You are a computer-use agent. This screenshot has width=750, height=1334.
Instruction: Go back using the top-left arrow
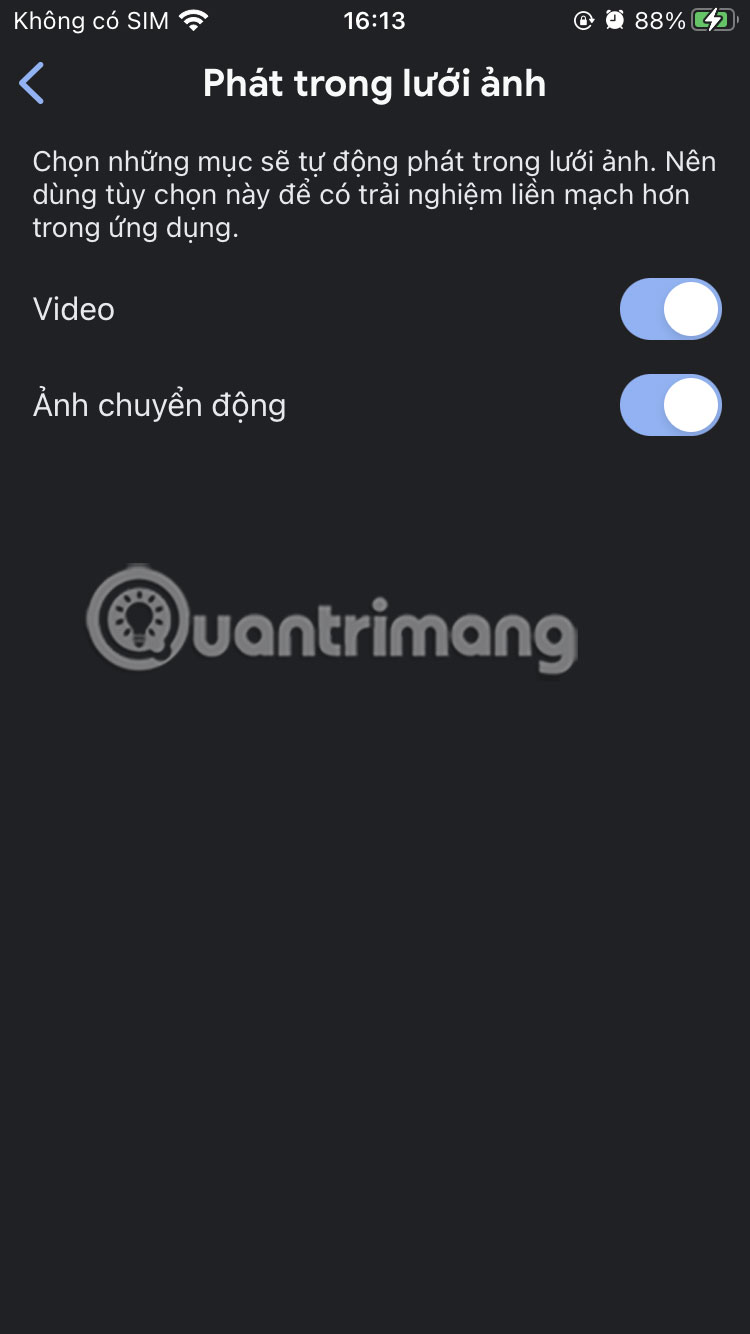click(32, 83)
